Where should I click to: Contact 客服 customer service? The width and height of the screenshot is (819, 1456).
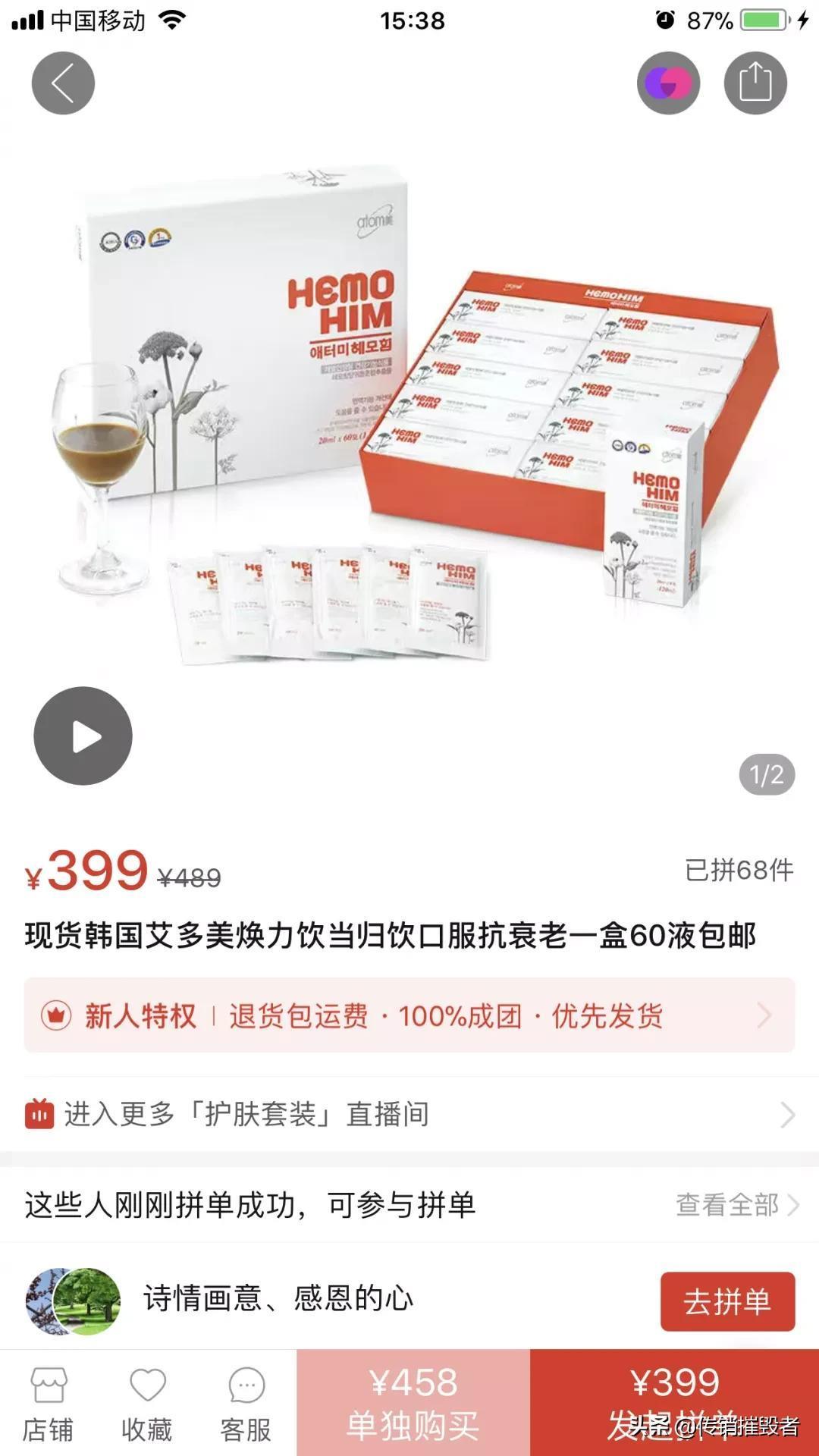click(x=246, y=1404)
